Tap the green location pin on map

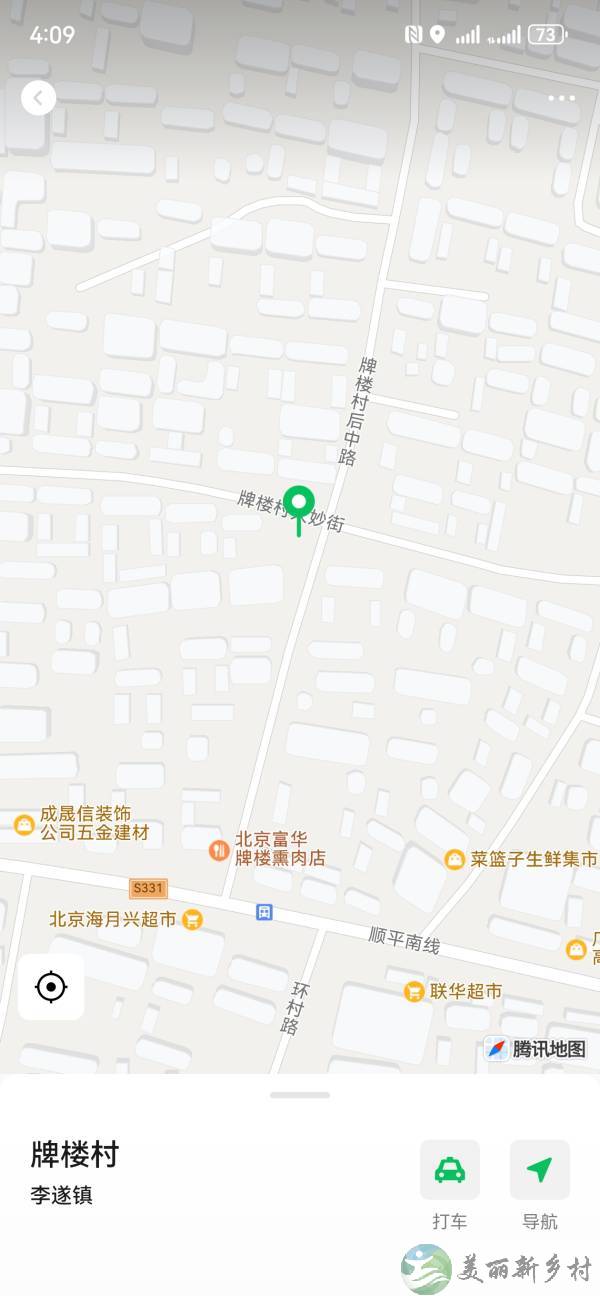pyautogui.click(x=299, y=505)
